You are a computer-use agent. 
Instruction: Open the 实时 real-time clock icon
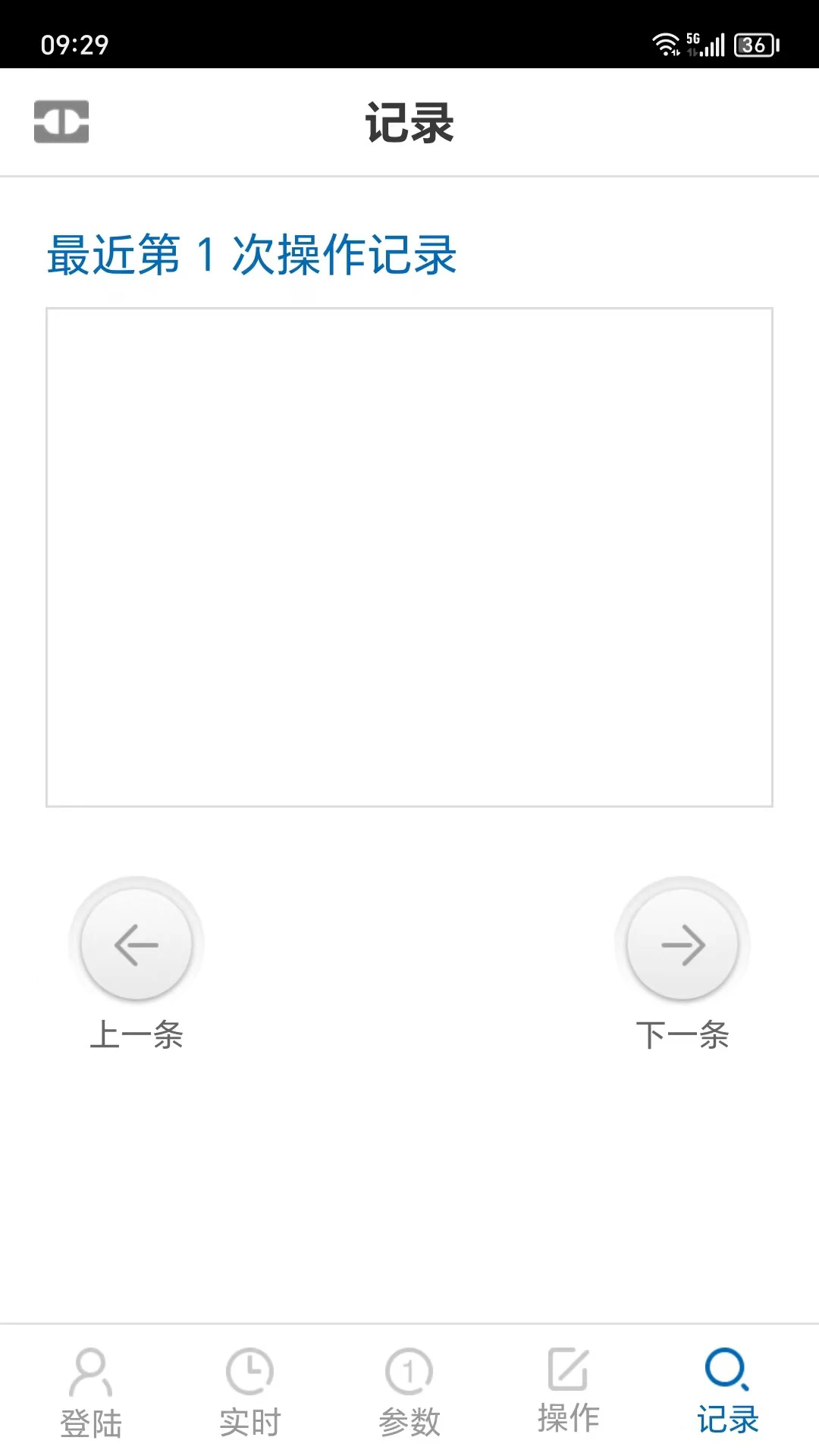point(250,1373)
